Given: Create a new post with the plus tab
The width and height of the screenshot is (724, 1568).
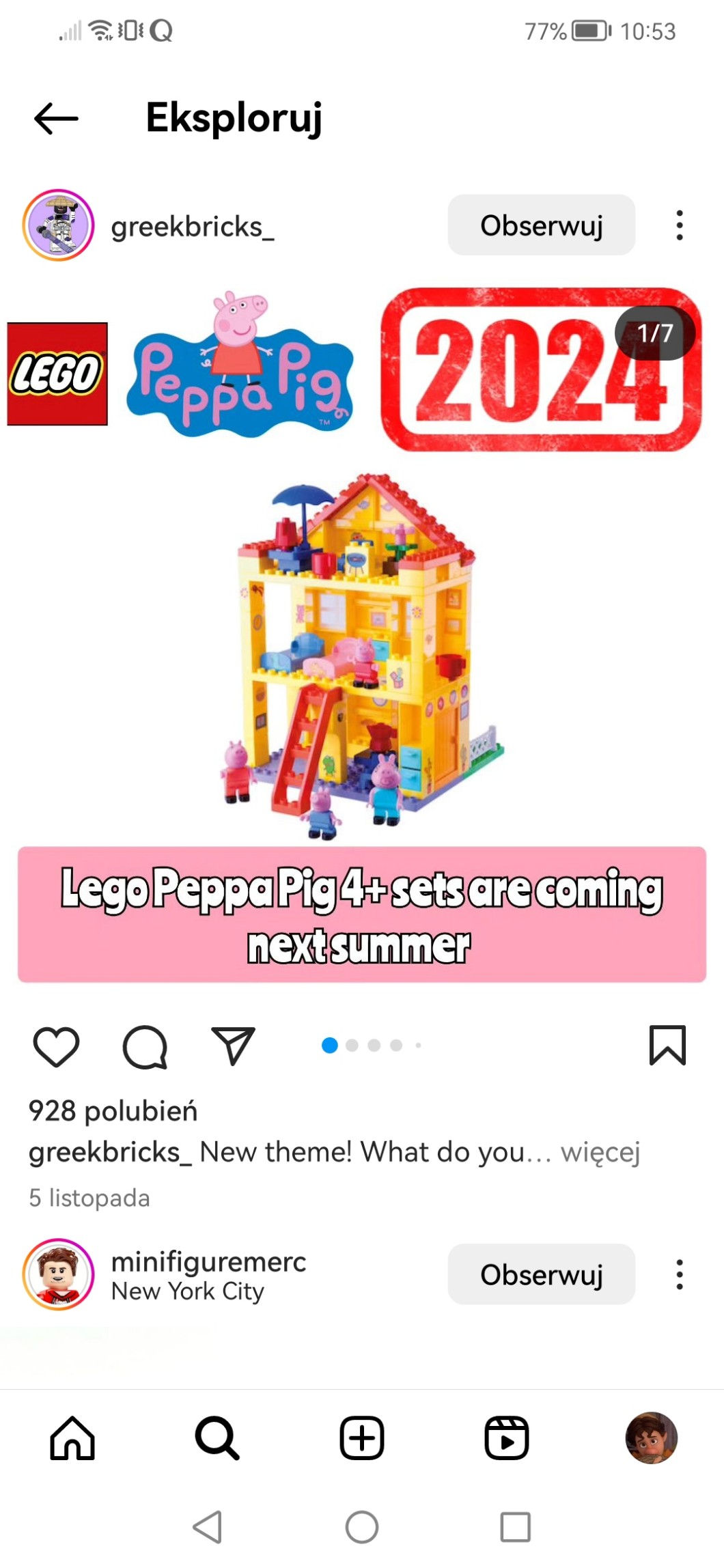Looking at the screenshot, I should 362,1438.
